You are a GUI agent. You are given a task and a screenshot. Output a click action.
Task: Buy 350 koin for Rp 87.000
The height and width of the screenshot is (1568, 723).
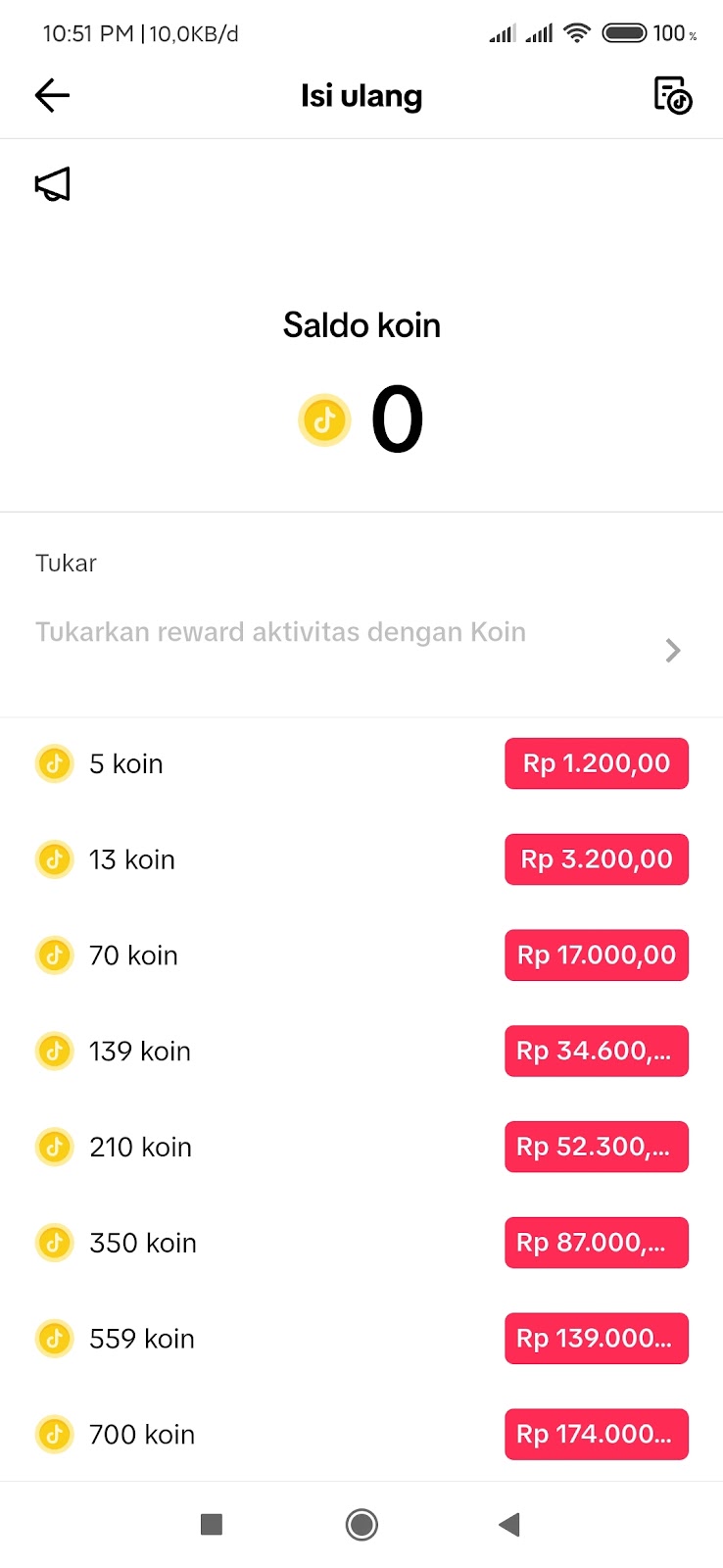597,1243
